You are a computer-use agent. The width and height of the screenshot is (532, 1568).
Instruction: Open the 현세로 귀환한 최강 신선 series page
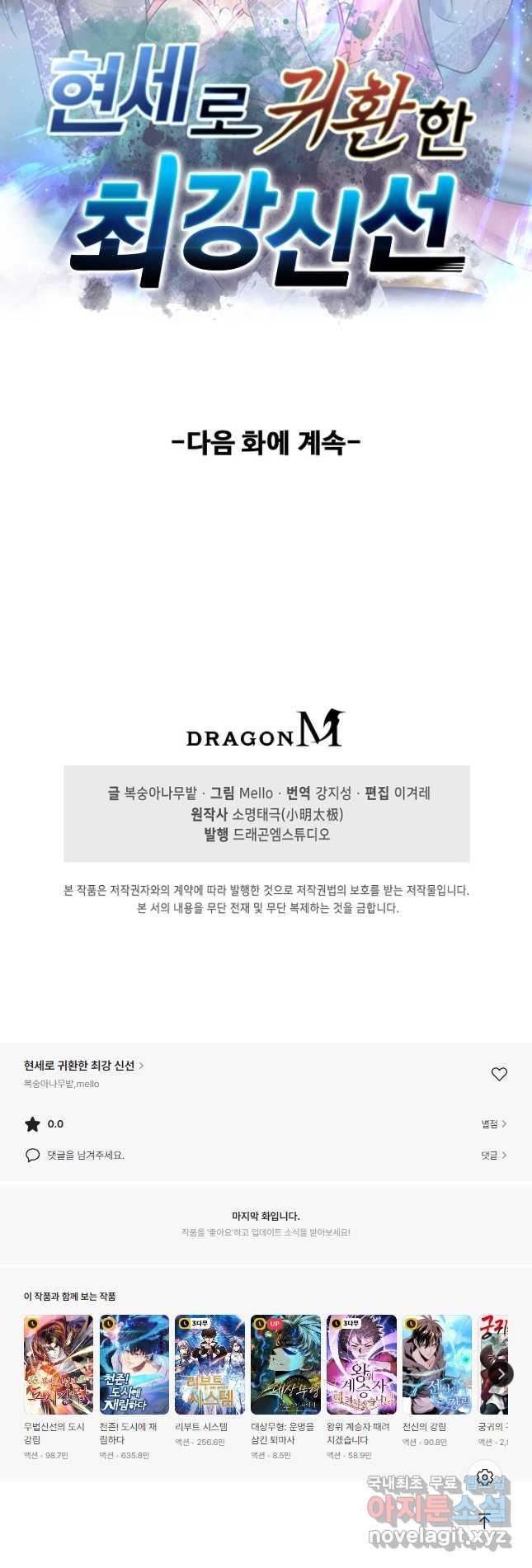tap(82, 1066)
